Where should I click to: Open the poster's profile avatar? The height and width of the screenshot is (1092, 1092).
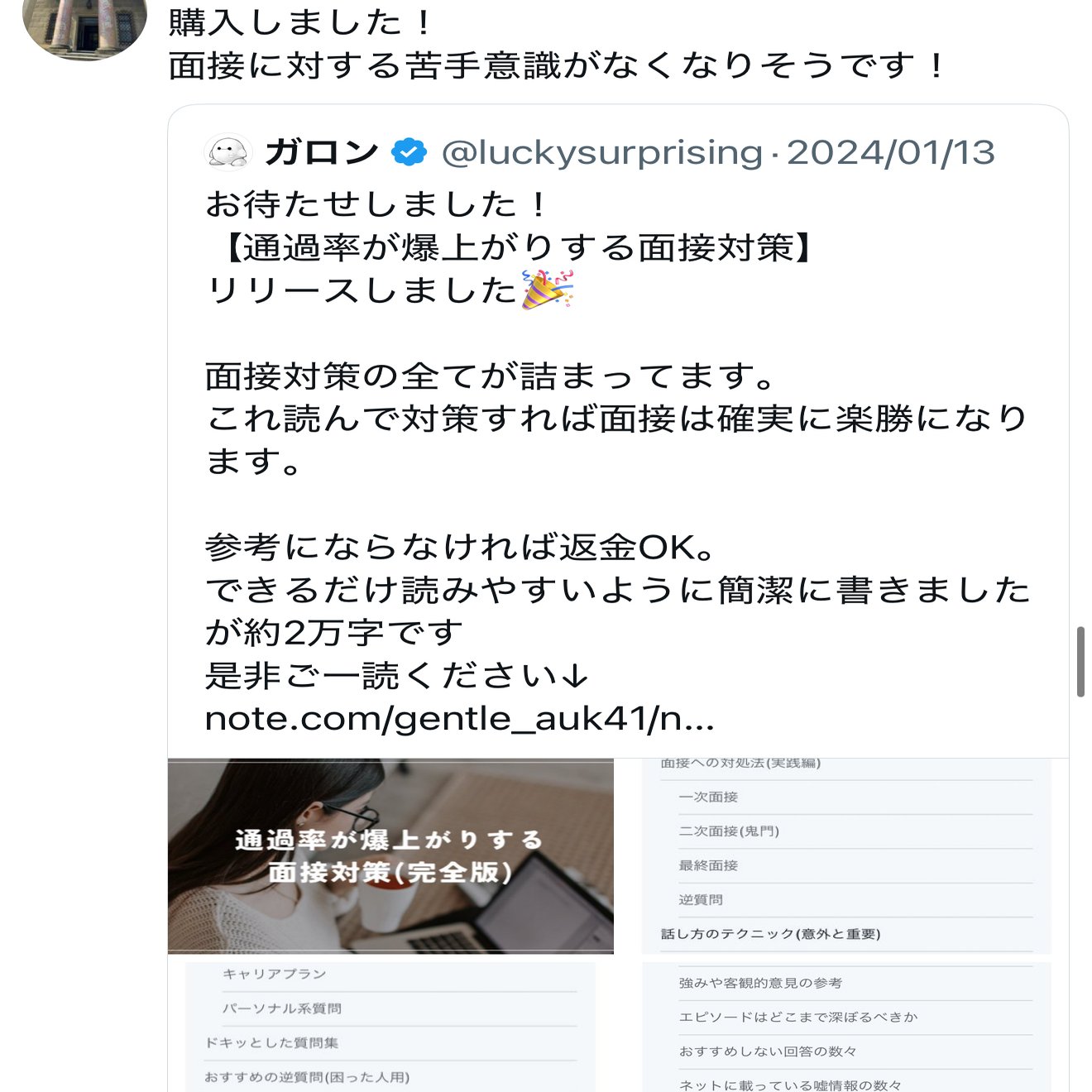pyautogui.click(x=84, y=25)
